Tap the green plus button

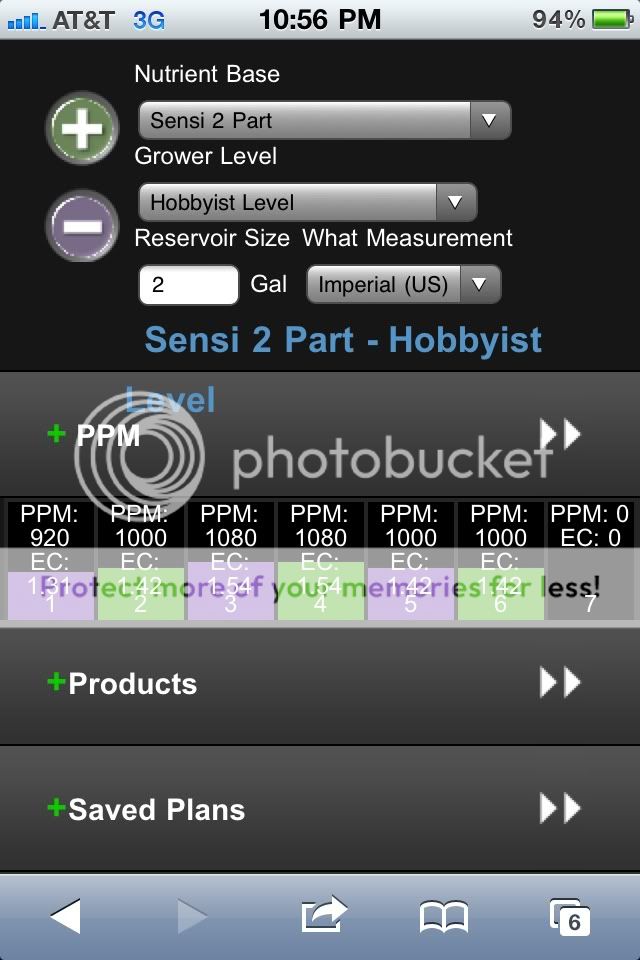tap(82, 128)
